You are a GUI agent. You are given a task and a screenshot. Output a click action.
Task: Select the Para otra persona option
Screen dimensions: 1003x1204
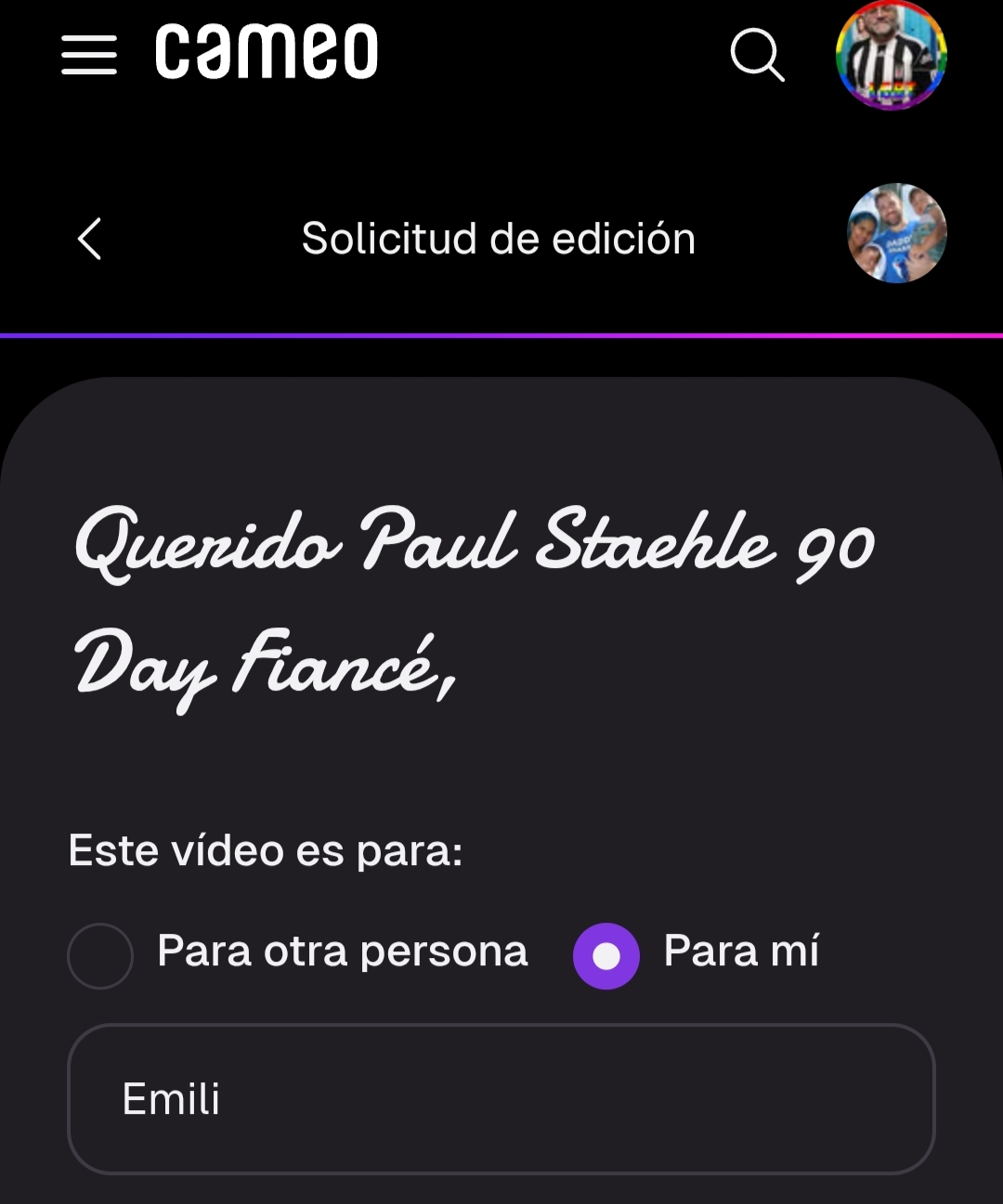click(100, 955)
